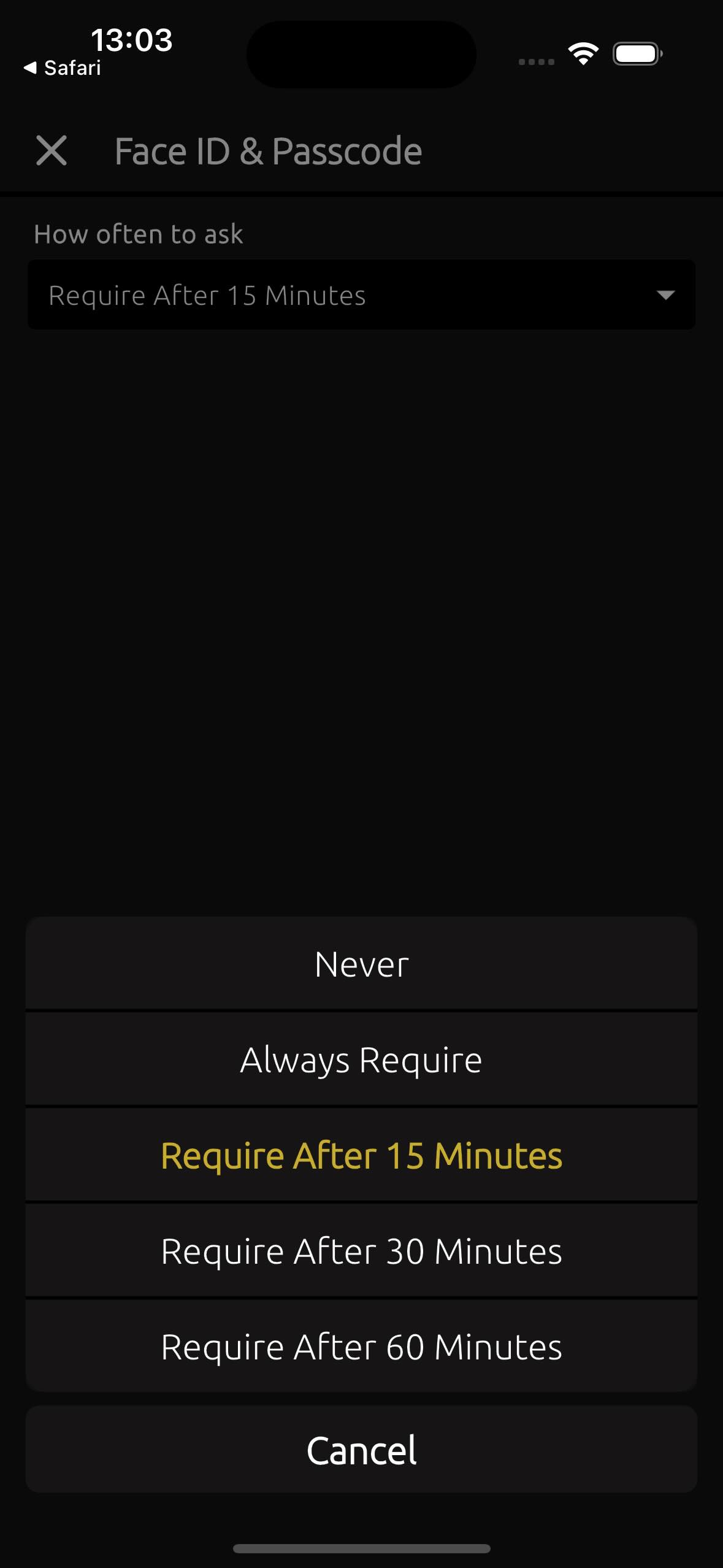Choose Always Require
723x1568 pixels.
tap(361, 1059)
